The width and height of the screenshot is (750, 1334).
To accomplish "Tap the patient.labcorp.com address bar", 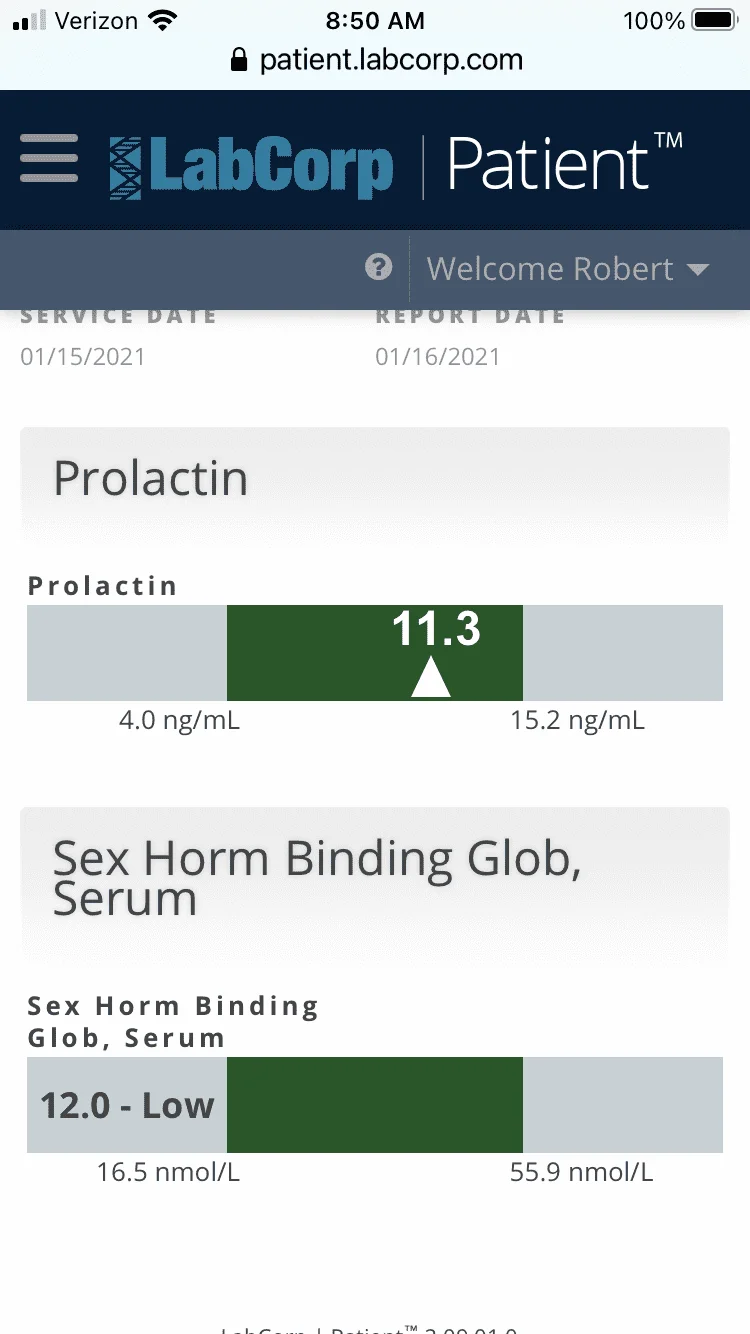I will 375,60.
